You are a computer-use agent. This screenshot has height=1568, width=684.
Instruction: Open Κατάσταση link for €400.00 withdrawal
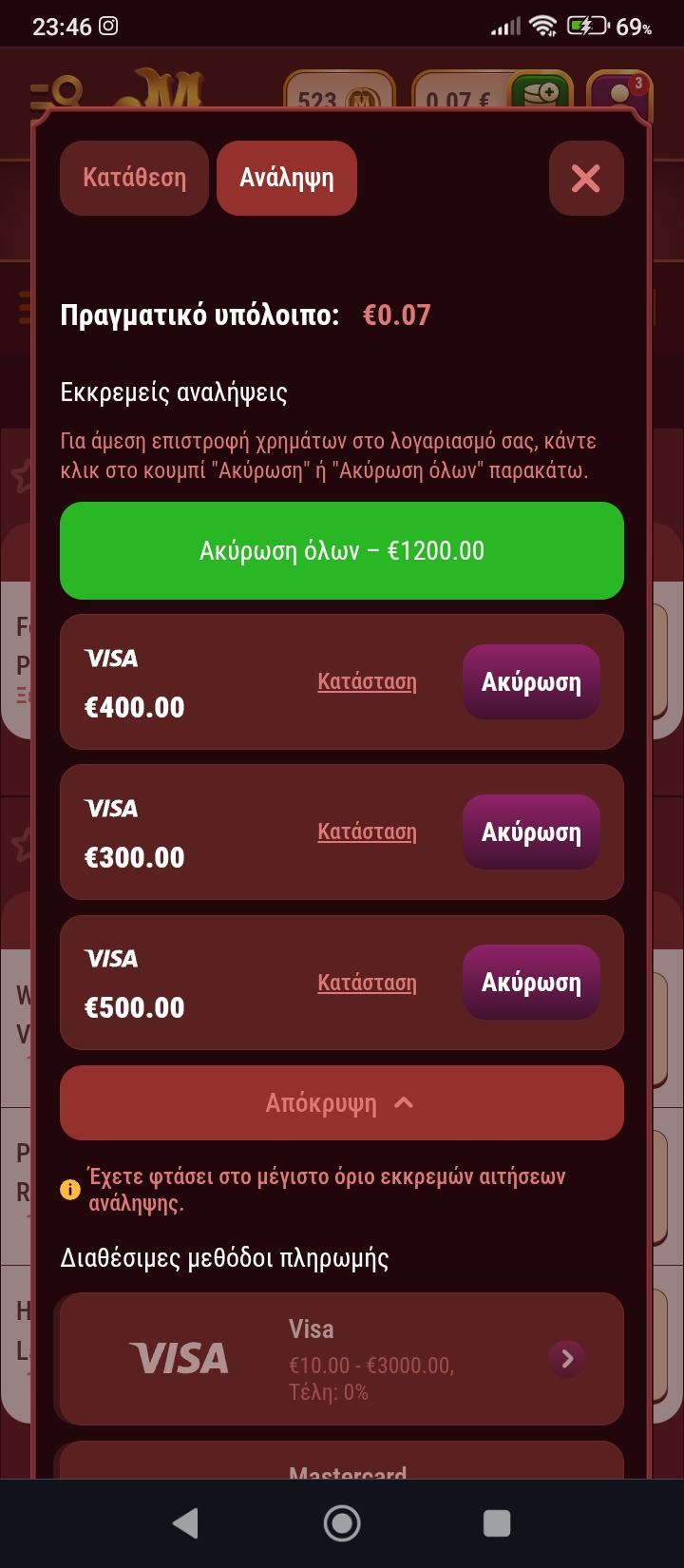point(367,681)
